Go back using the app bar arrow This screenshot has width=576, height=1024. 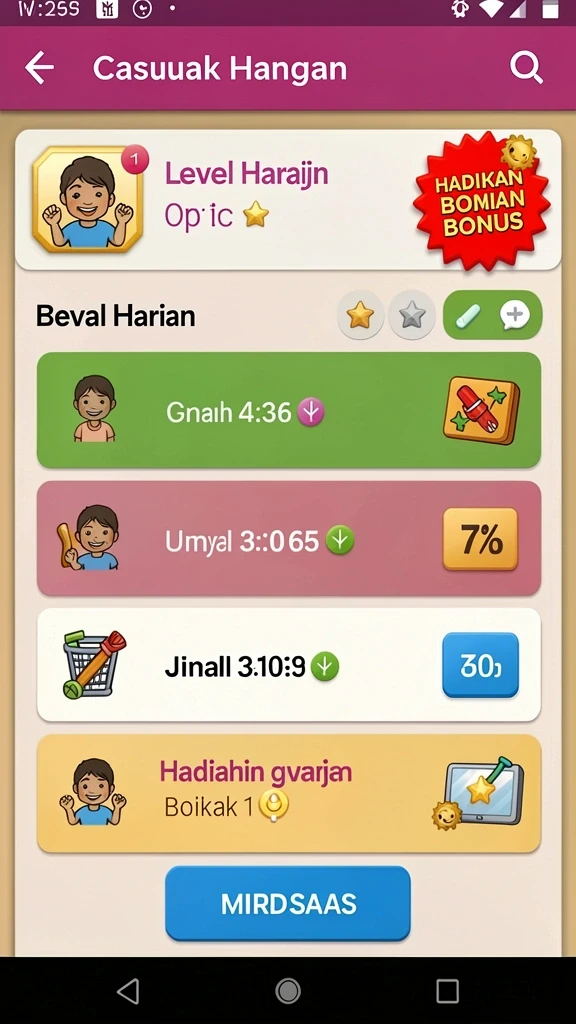[39, 68]
